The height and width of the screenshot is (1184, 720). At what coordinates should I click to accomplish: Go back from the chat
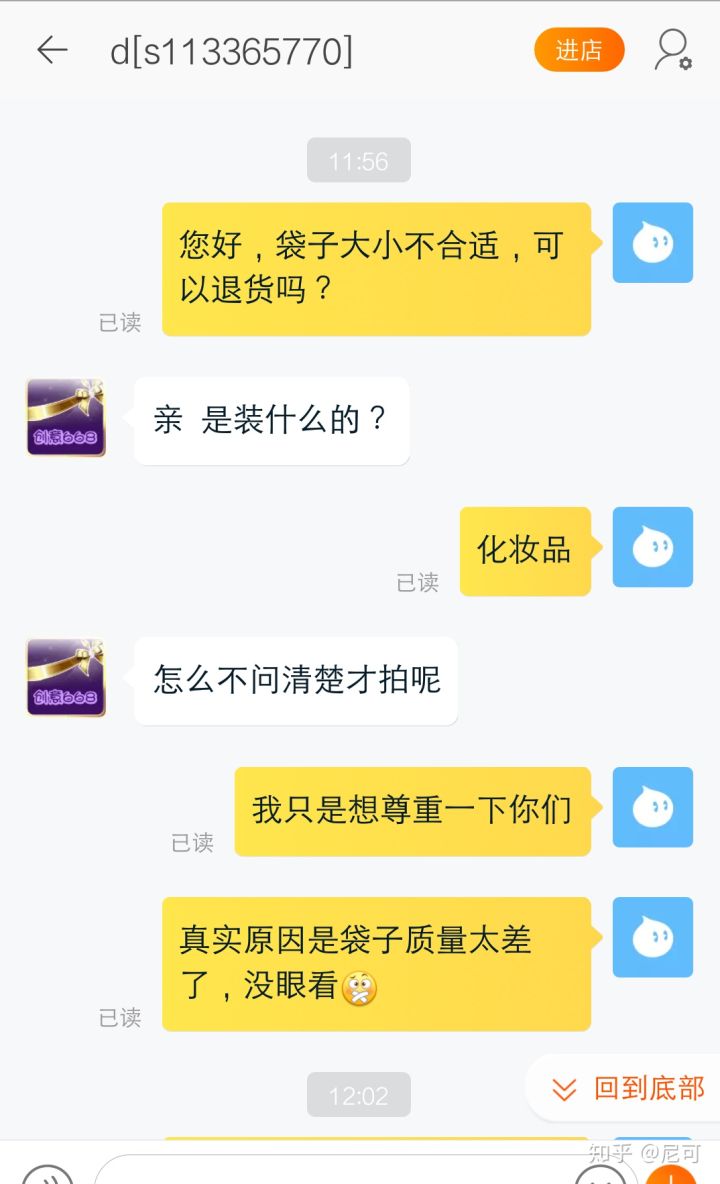(51, 50)
